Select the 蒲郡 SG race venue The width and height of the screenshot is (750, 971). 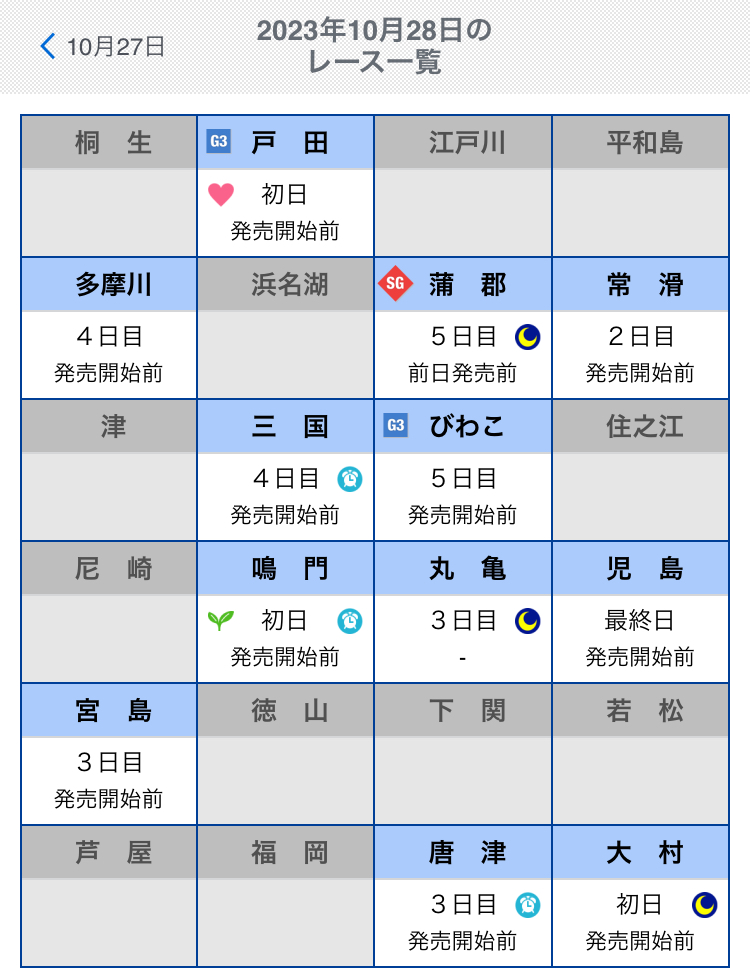coord(463,328)
